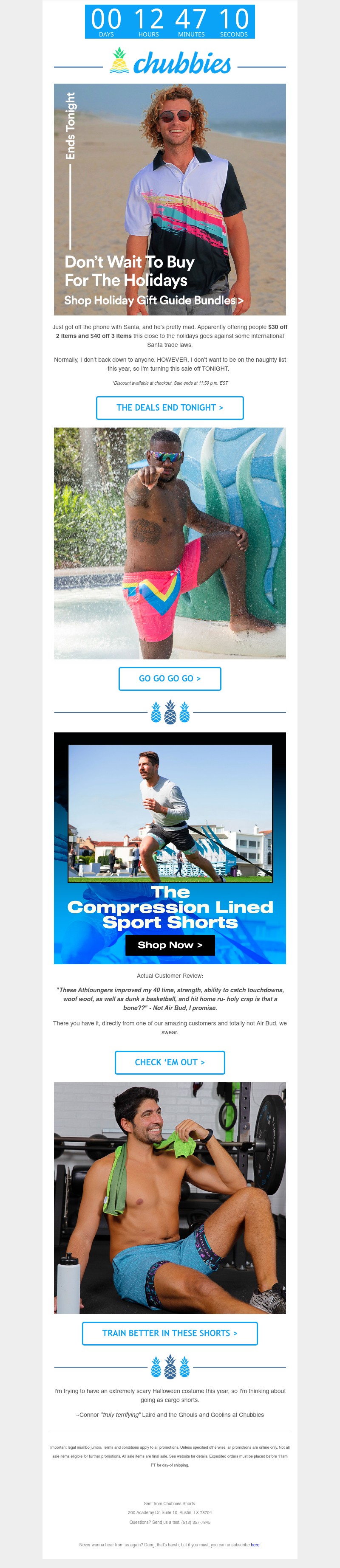
Task: Tap The Deals End Tonight button
Action: point(170,408)
